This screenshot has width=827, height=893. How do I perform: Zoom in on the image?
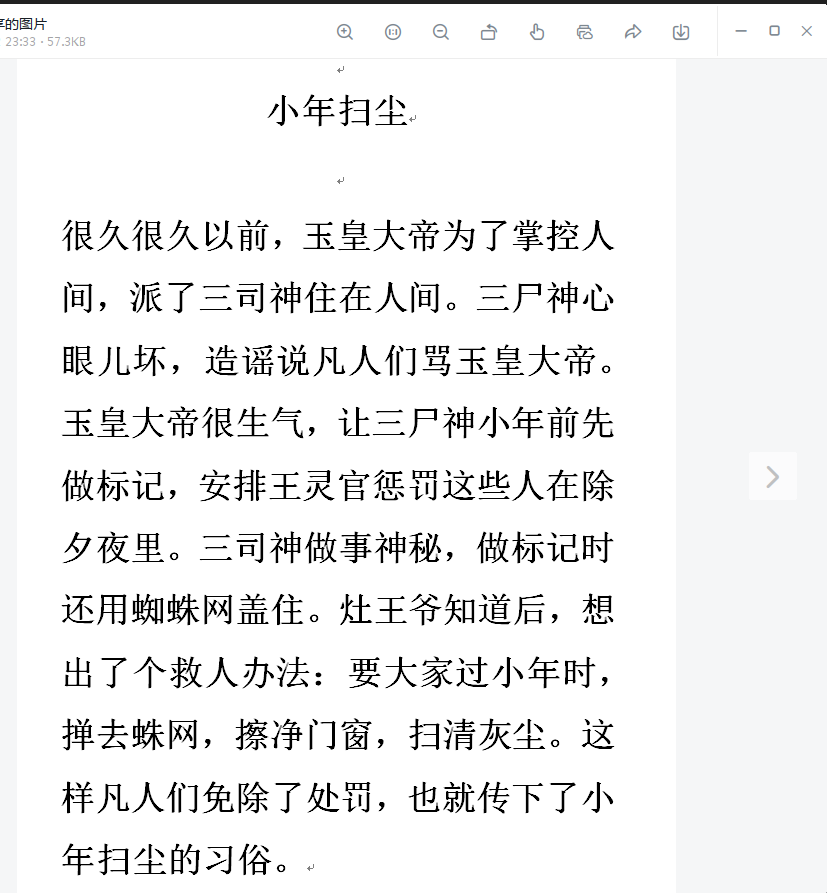[345, 32]
